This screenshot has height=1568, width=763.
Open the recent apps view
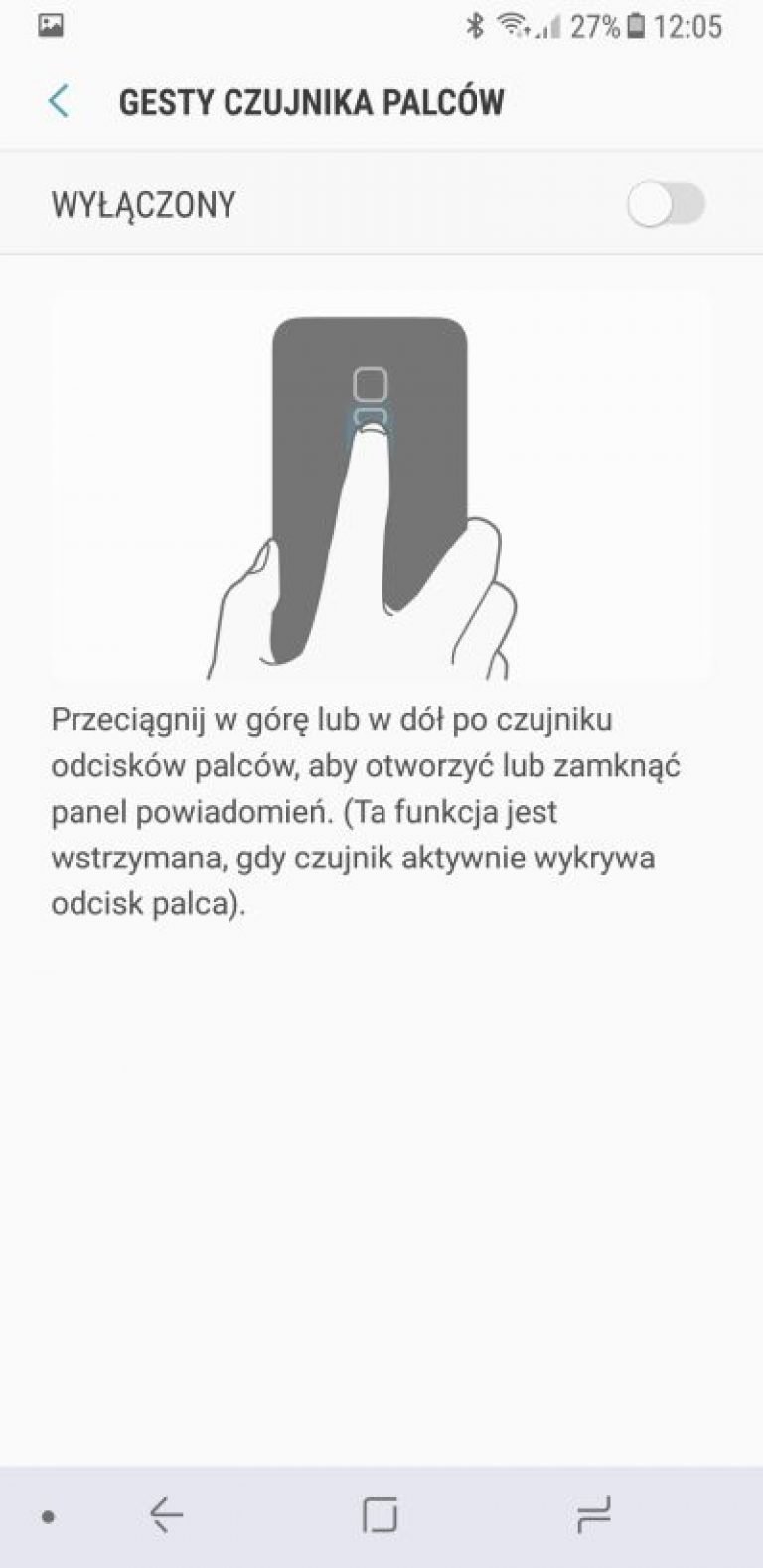tap(593, 1515)
